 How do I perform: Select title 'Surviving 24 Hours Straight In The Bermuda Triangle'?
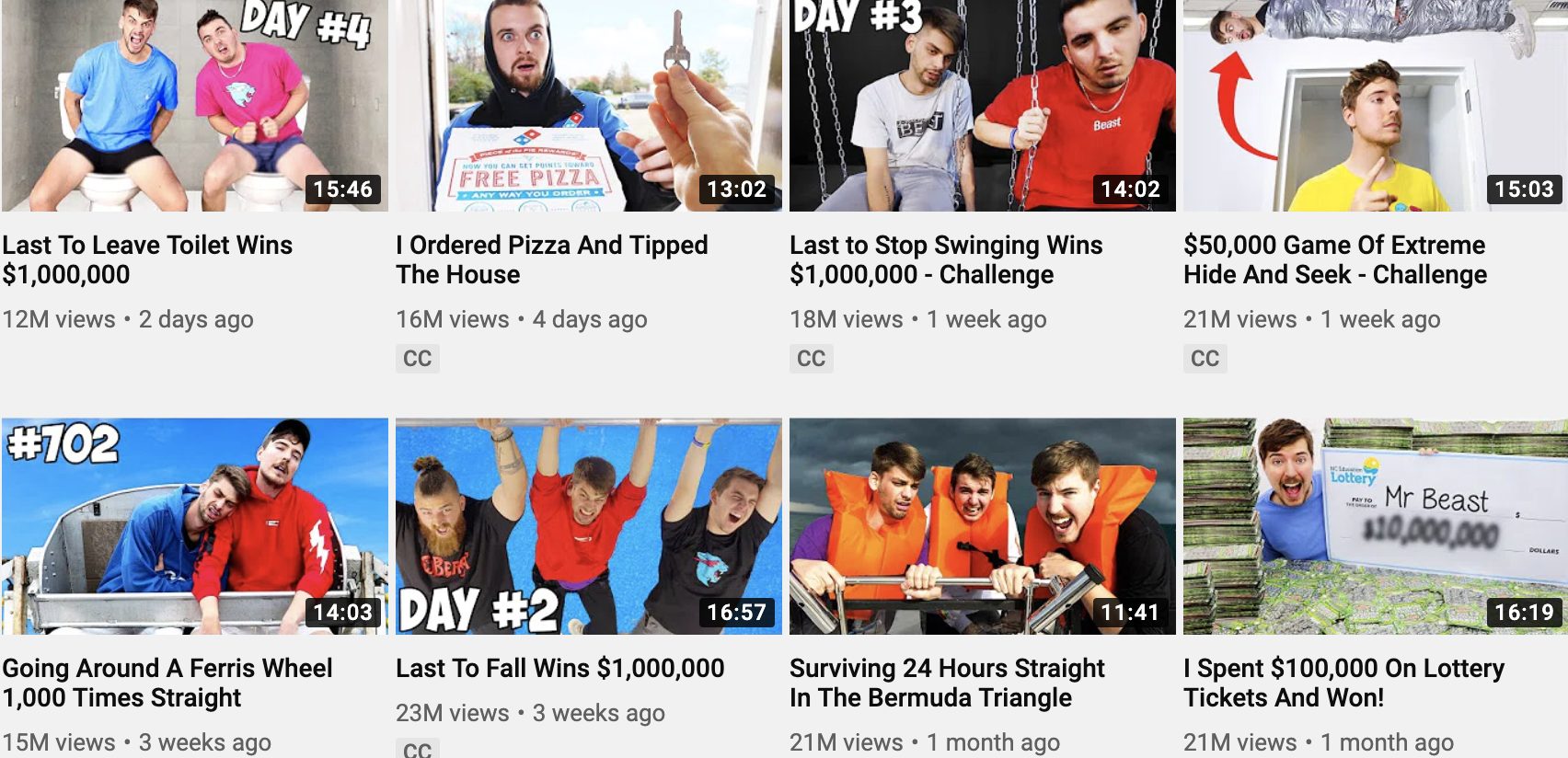click(947, 683)
